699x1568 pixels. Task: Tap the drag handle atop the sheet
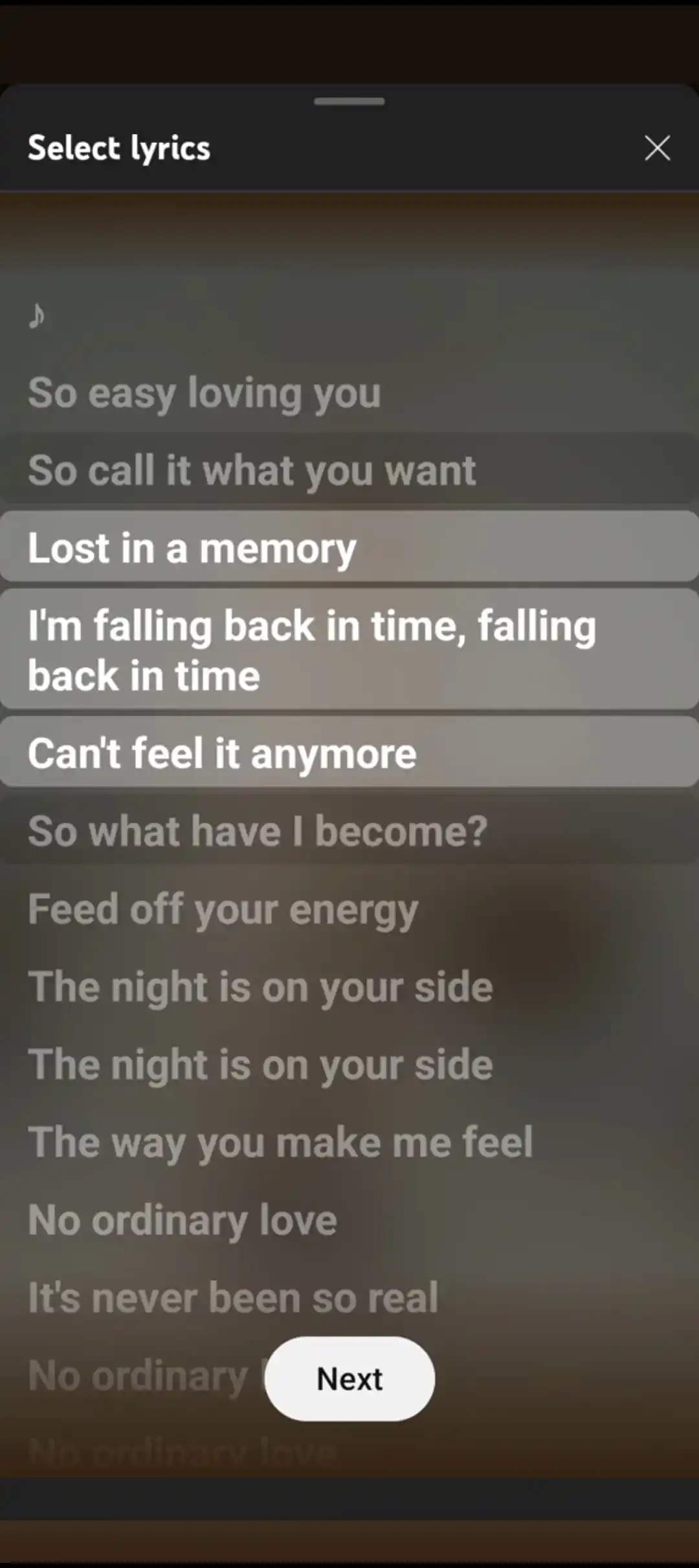[x=349, y=102]
